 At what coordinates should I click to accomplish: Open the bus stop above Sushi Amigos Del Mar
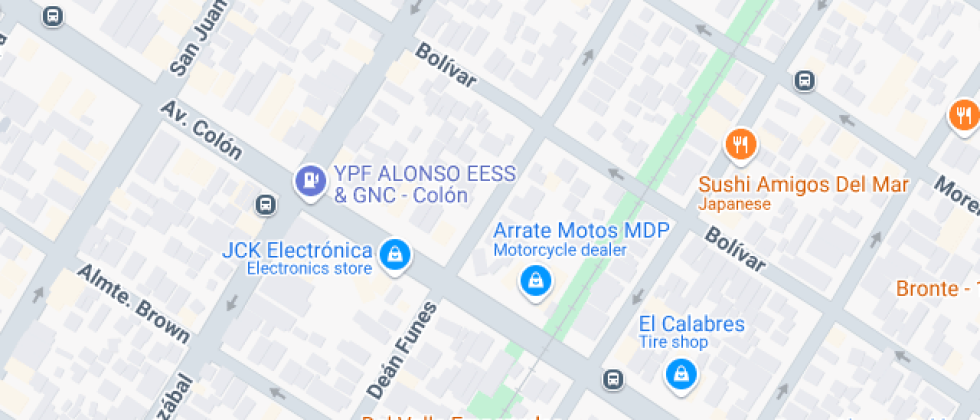pyautogui.click(x=804, y=80)
